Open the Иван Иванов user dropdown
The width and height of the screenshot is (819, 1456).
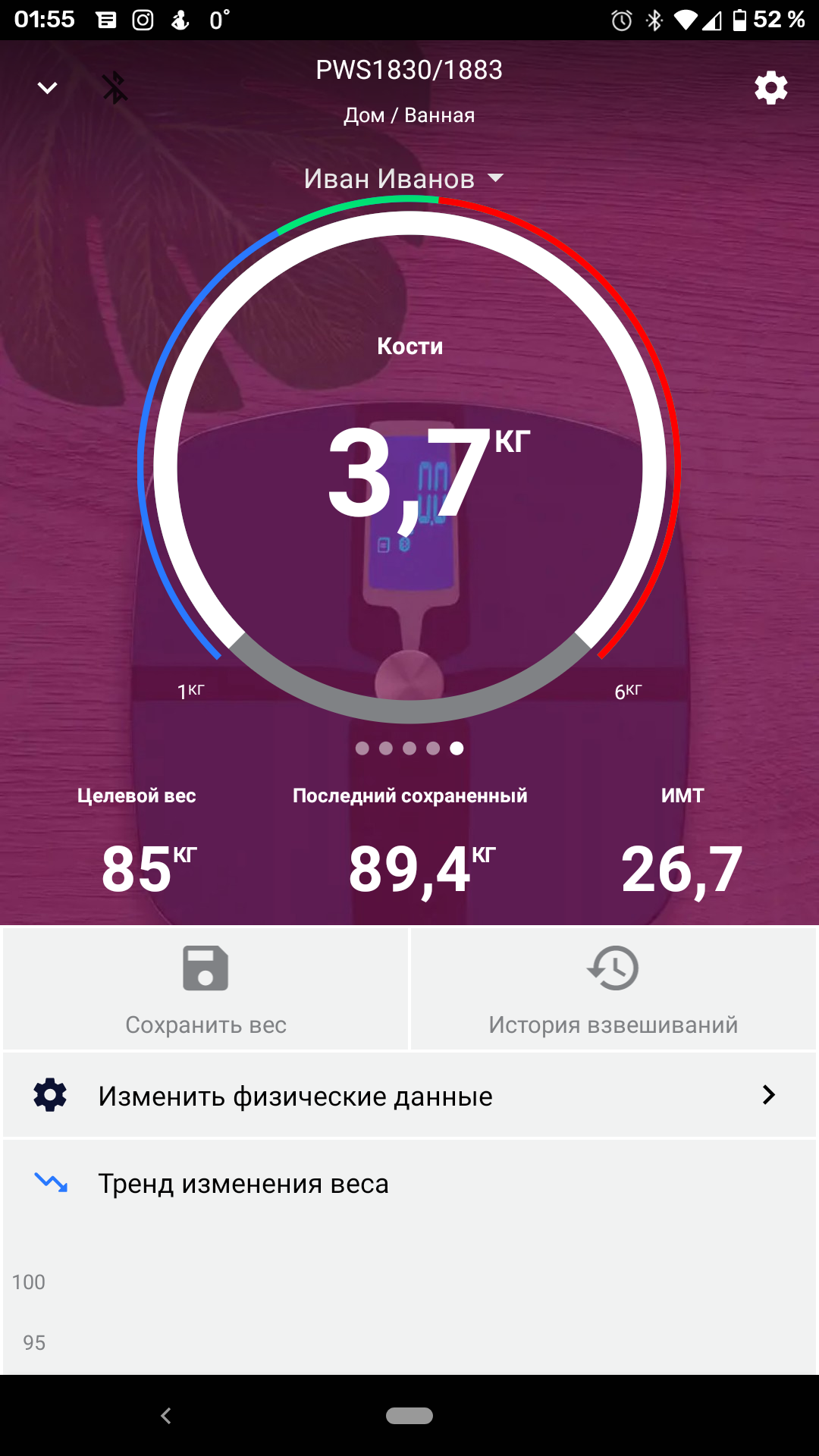tap(403, 179)
